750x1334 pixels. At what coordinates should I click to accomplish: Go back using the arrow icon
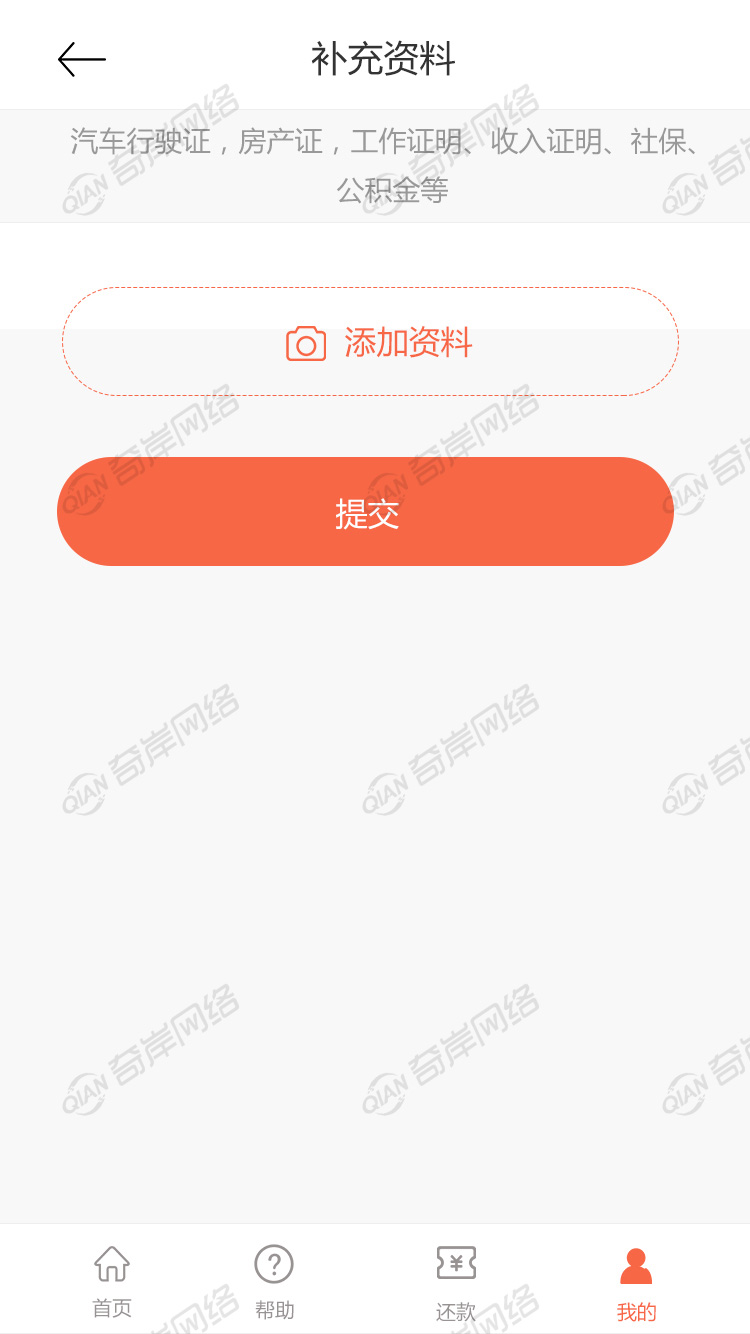pos(82,60)
